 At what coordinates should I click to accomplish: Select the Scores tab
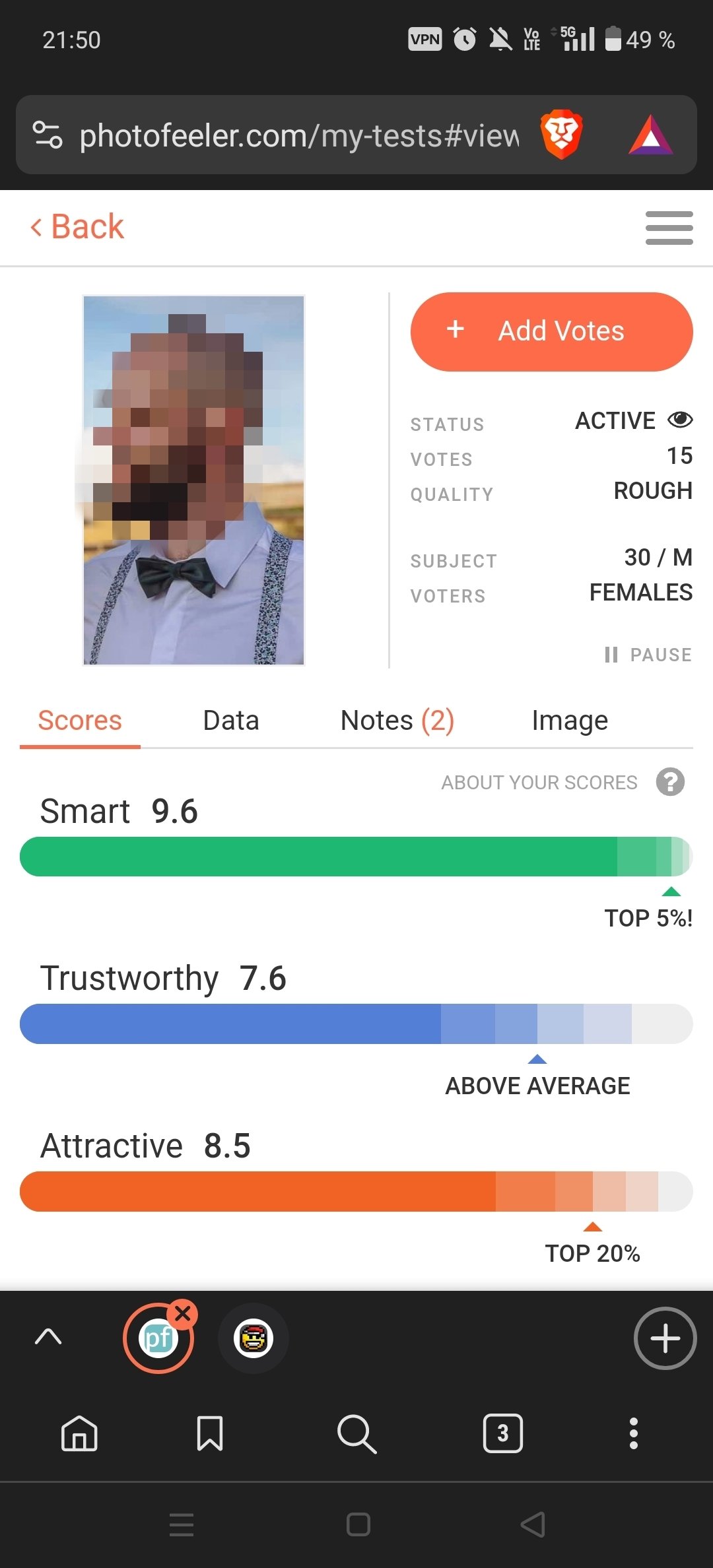coord(80,721)
